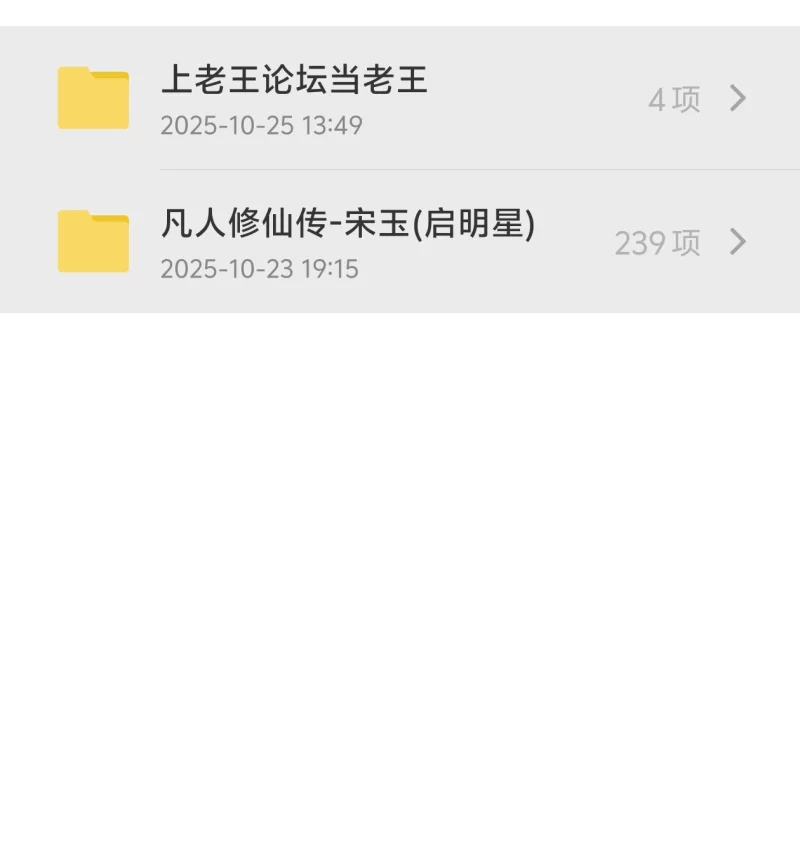
Task: Select the date text 2025-10-25 13:49
Action: pos(263,126)
